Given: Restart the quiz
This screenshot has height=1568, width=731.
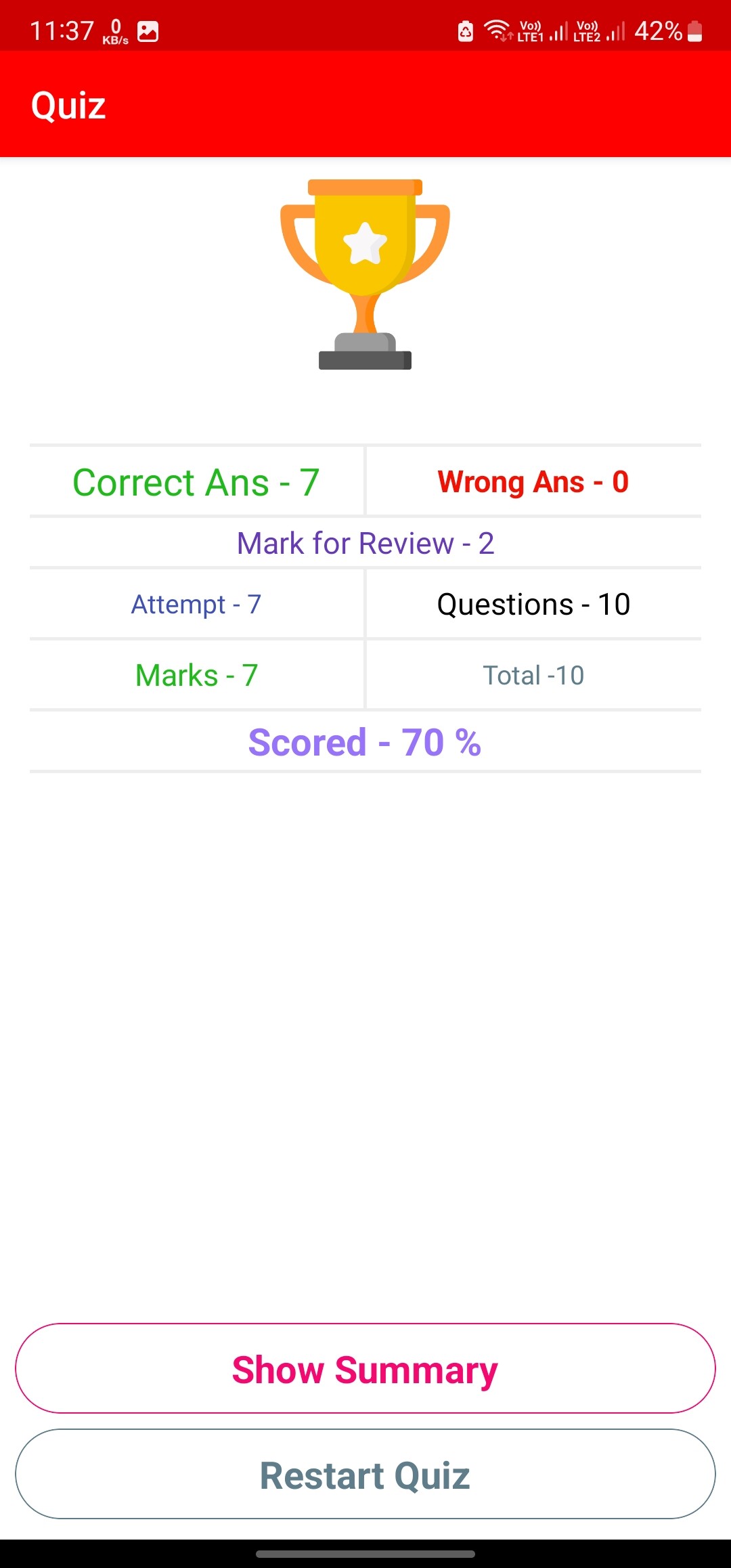Looking at the screenshot, I should 365,1474.
